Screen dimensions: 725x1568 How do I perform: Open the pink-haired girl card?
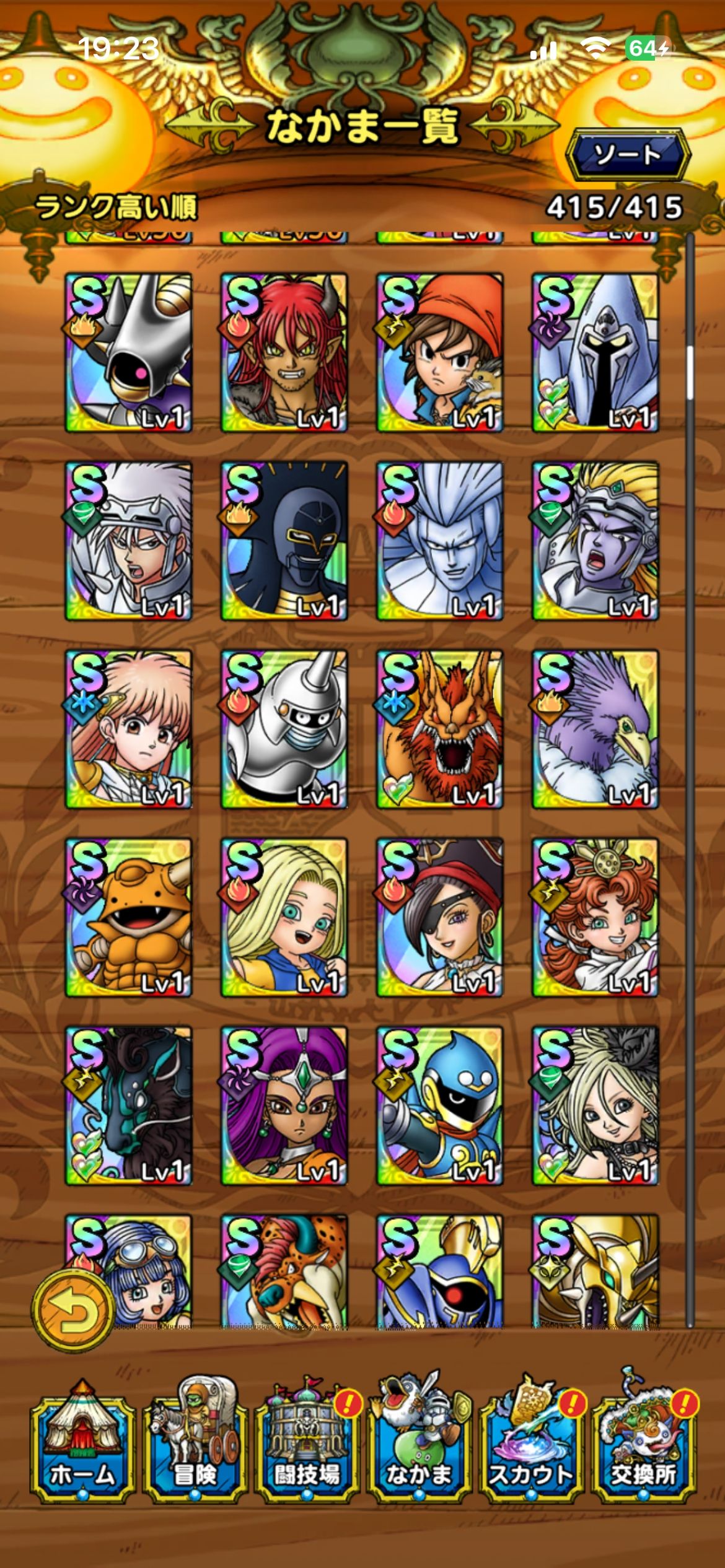click(x=128, y=730)
